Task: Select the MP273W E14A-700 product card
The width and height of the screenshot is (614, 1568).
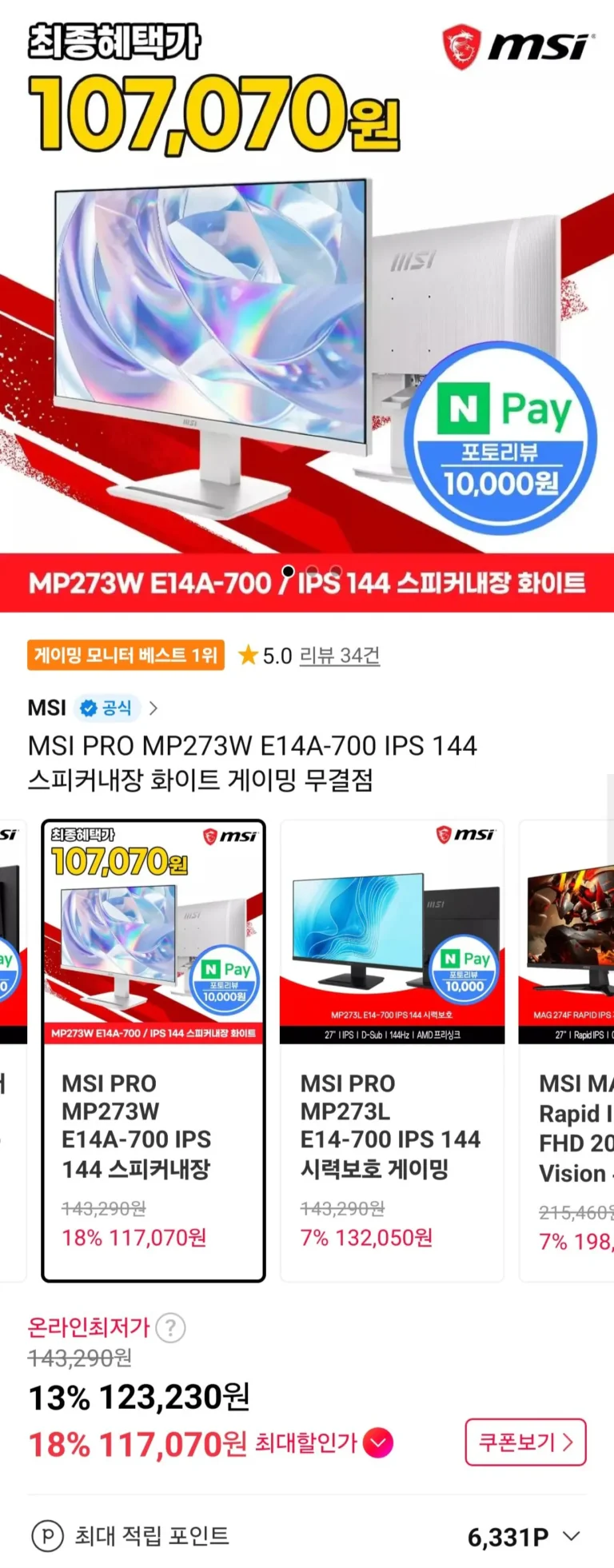Action: pyautogui.click(x=153, y=1050)
